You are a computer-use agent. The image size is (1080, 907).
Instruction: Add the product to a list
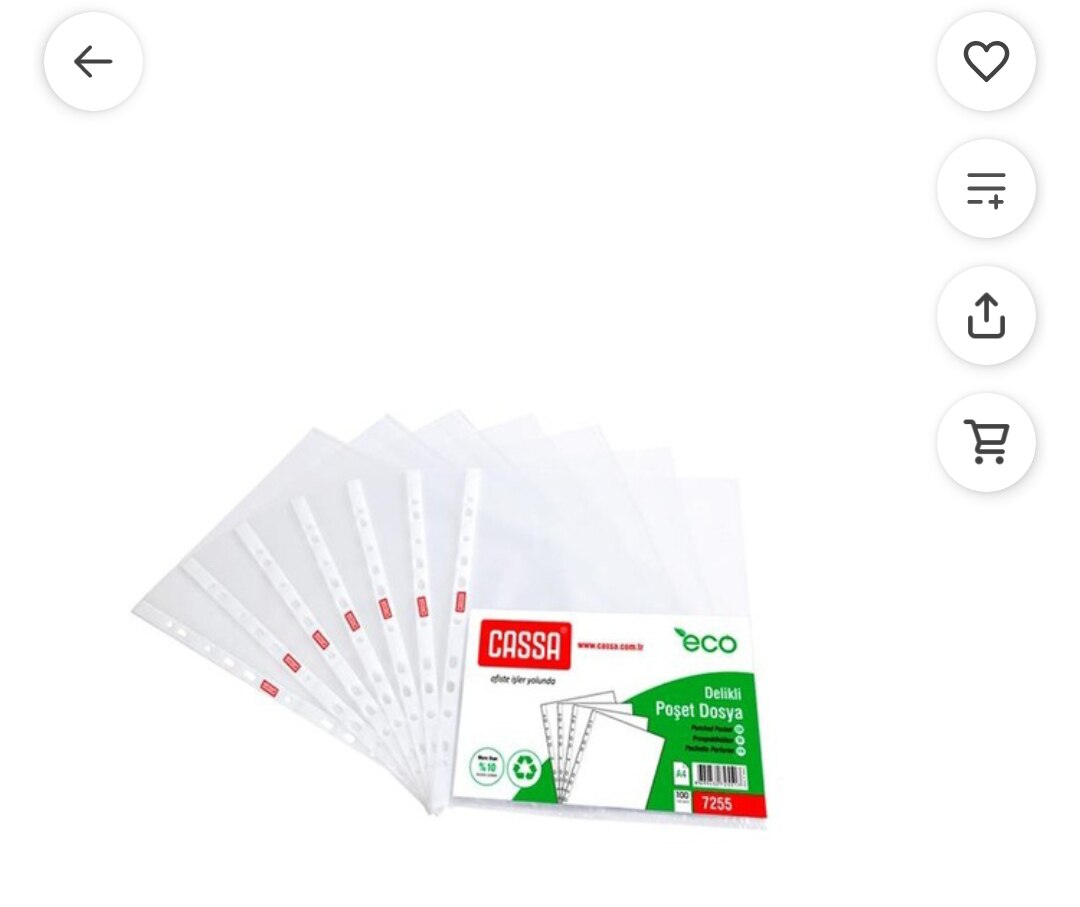(x=986, y=189)
